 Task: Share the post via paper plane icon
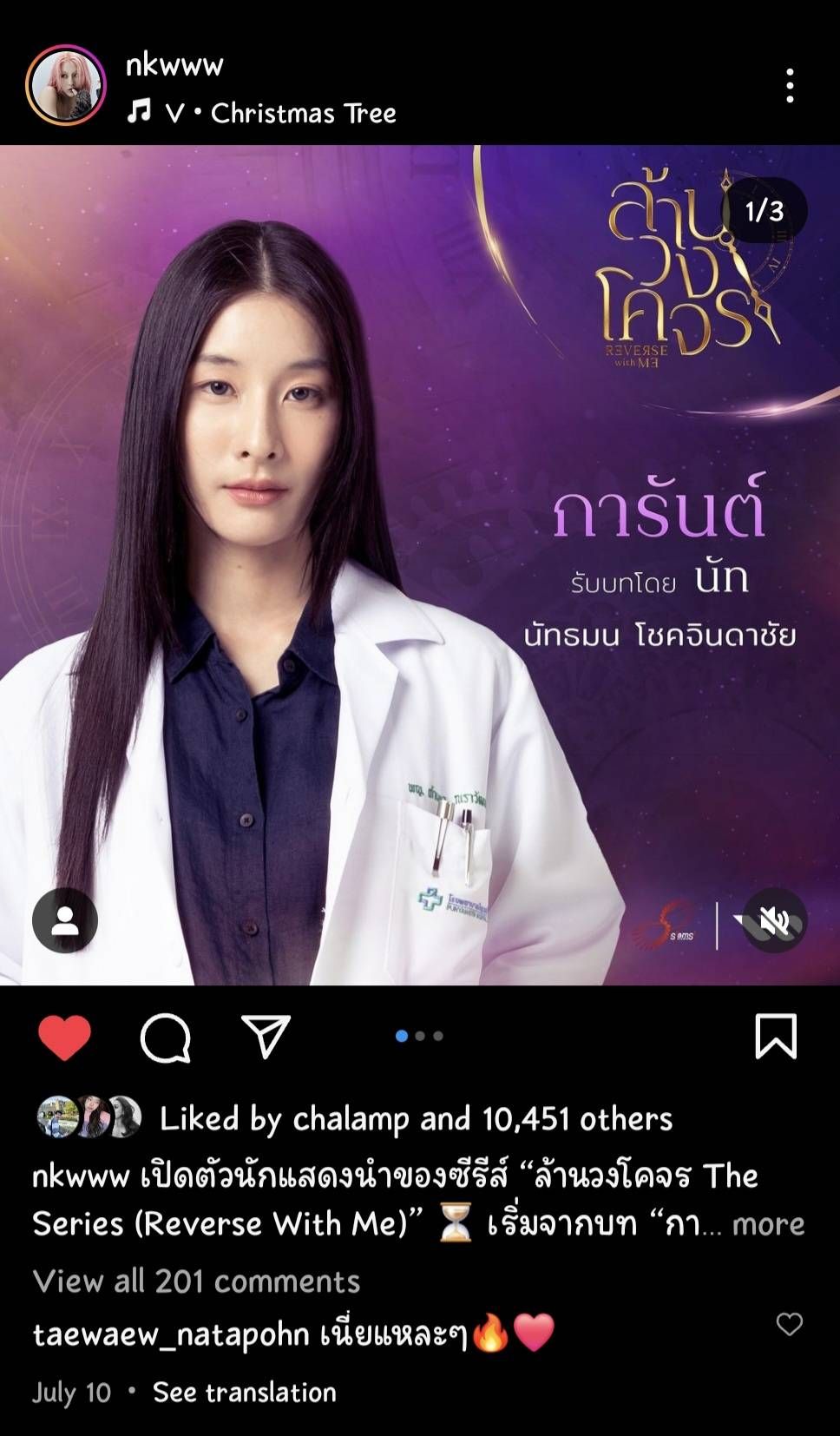(266, 1037)
